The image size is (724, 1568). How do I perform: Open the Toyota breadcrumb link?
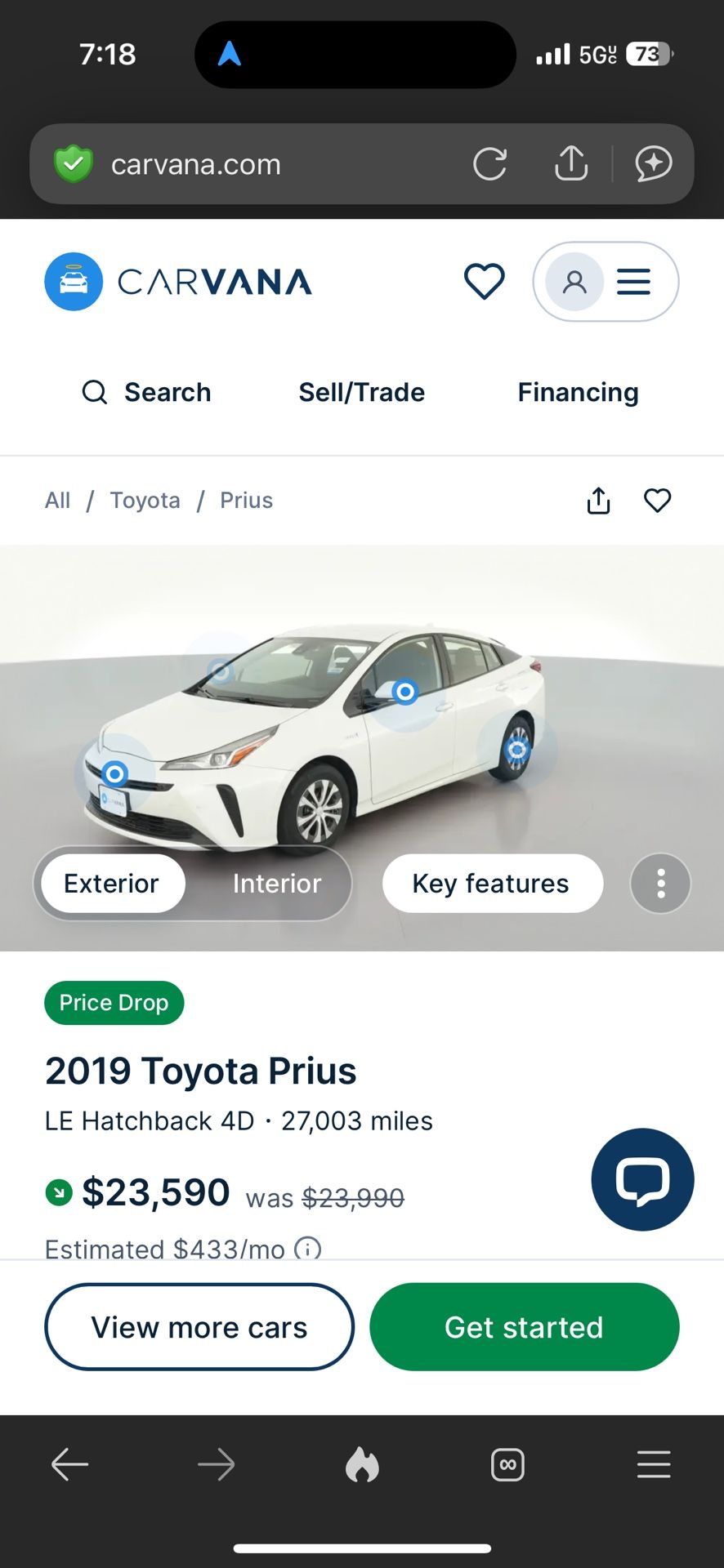tap(145, 500)
